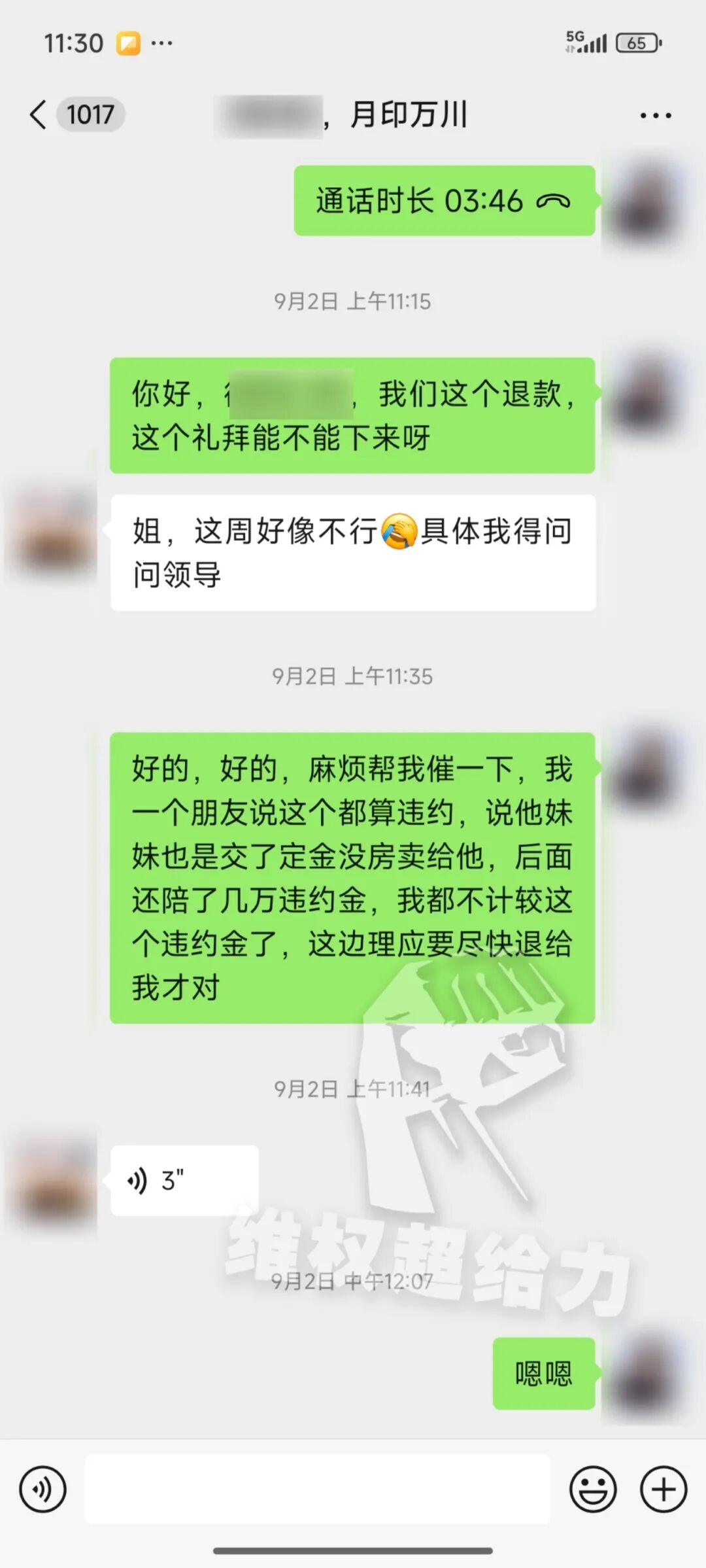
Task: Tap the message input field
Action: click(x=318, y=1490)
